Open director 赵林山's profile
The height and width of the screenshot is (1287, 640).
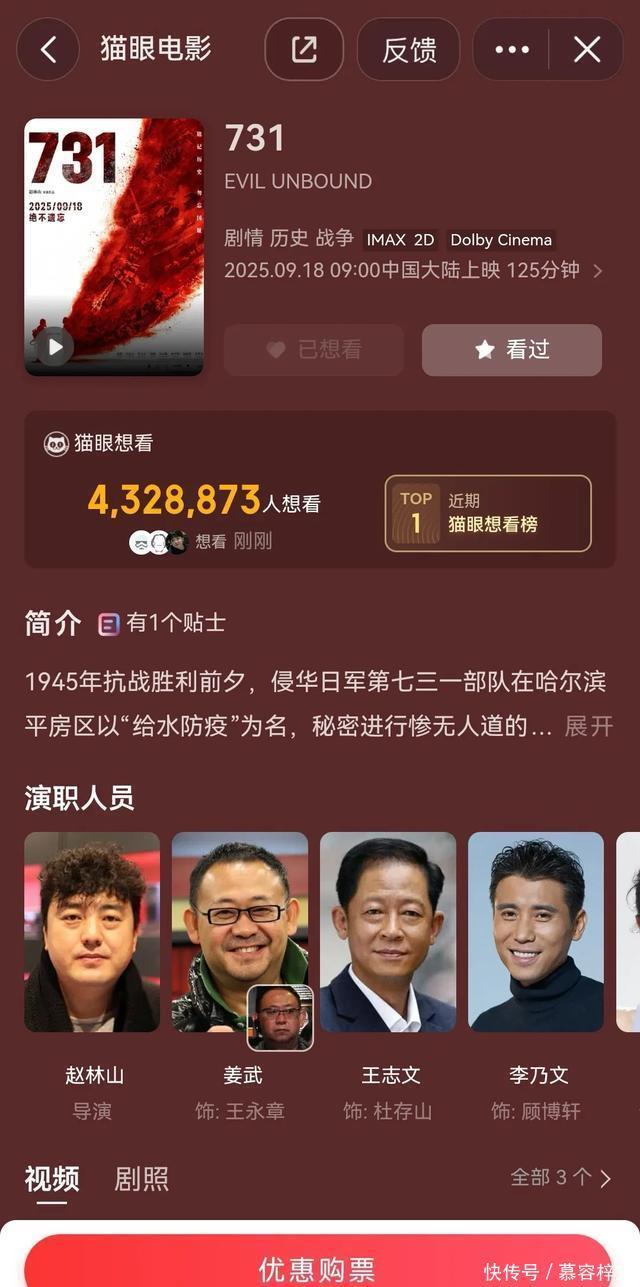tap(92, 931)
